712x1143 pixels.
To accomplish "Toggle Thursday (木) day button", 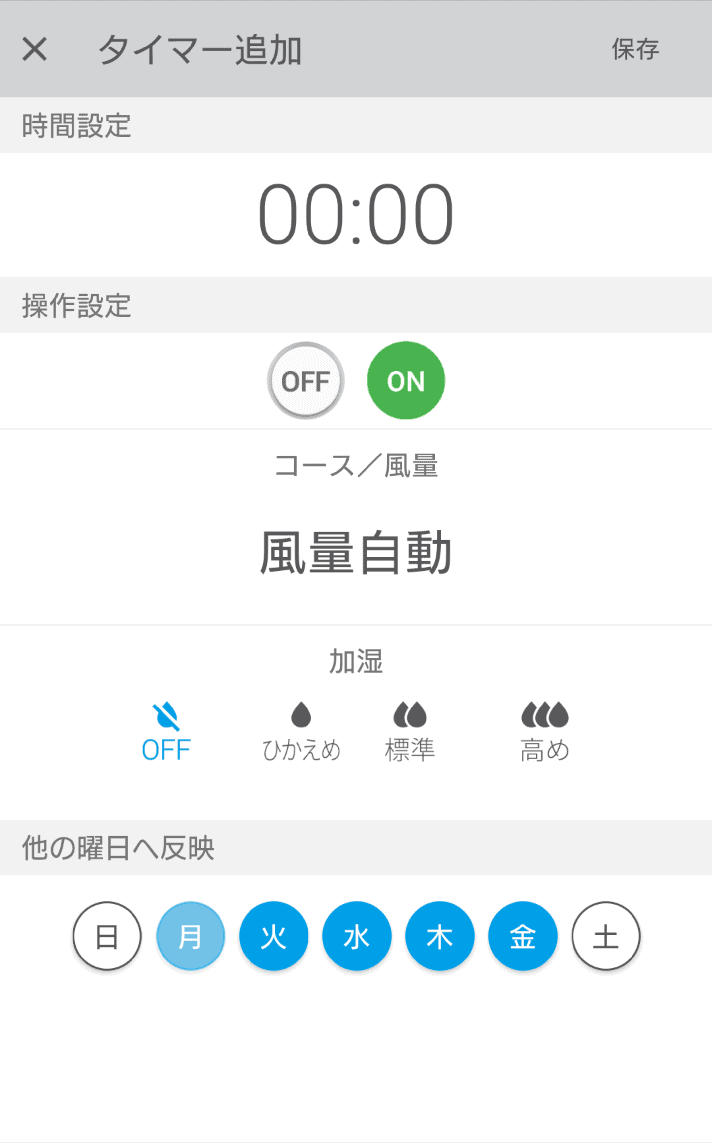I will coord(439,937).
